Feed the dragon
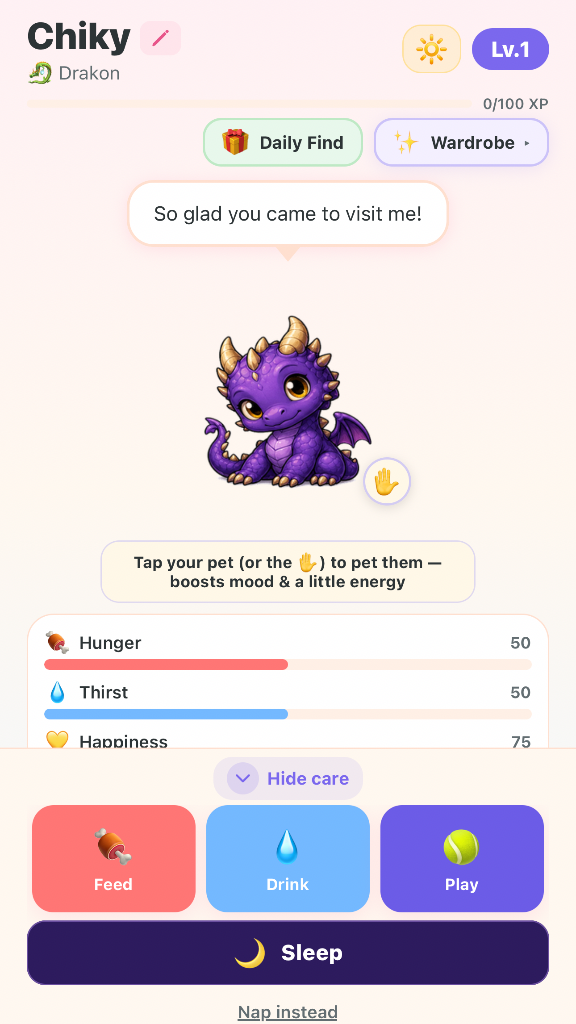This screenshot has height=1024, width=576. [x=114, y=858]
